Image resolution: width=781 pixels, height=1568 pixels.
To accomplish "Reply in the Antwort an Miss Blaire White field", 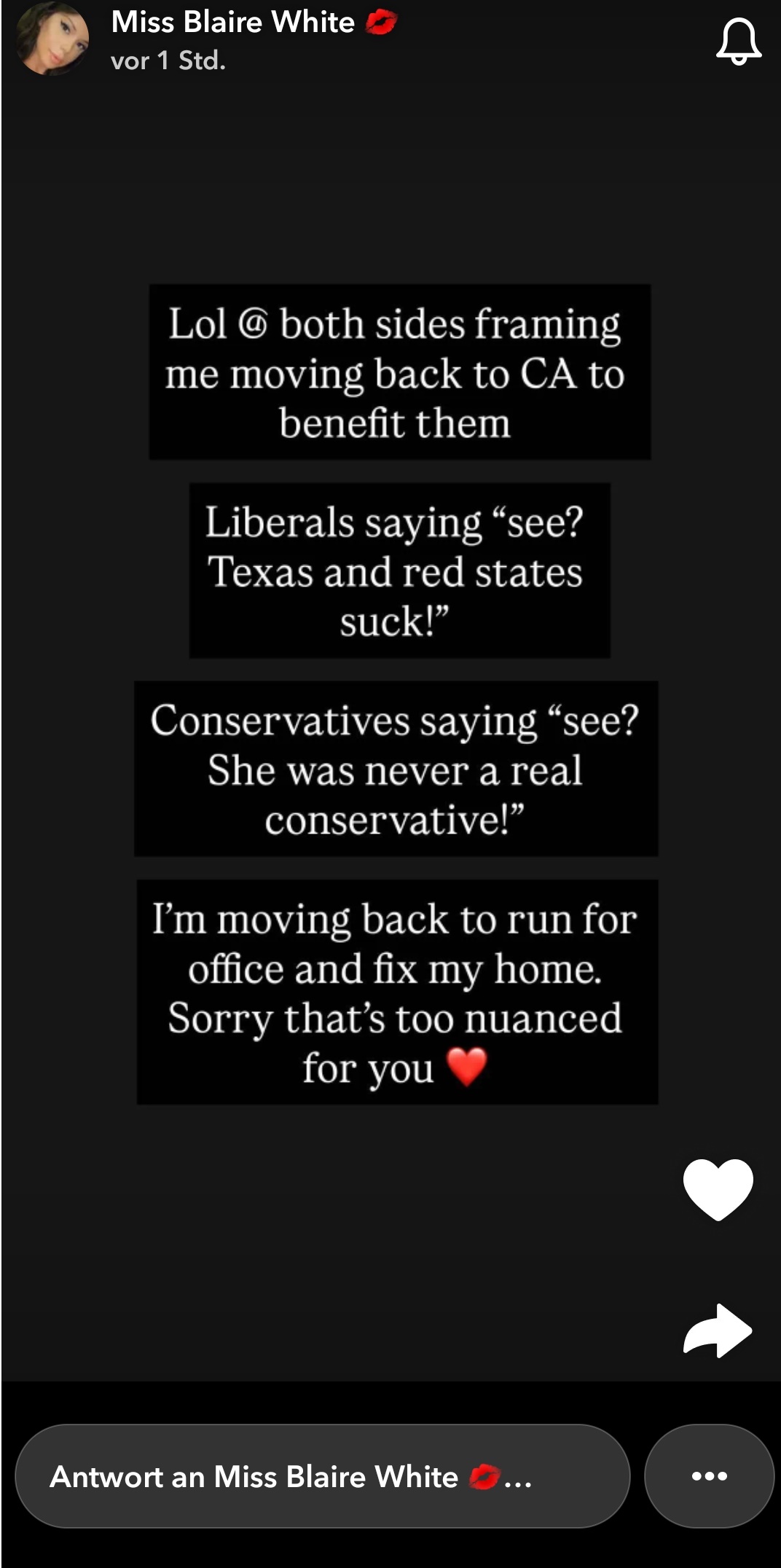I will [322, 1476].
